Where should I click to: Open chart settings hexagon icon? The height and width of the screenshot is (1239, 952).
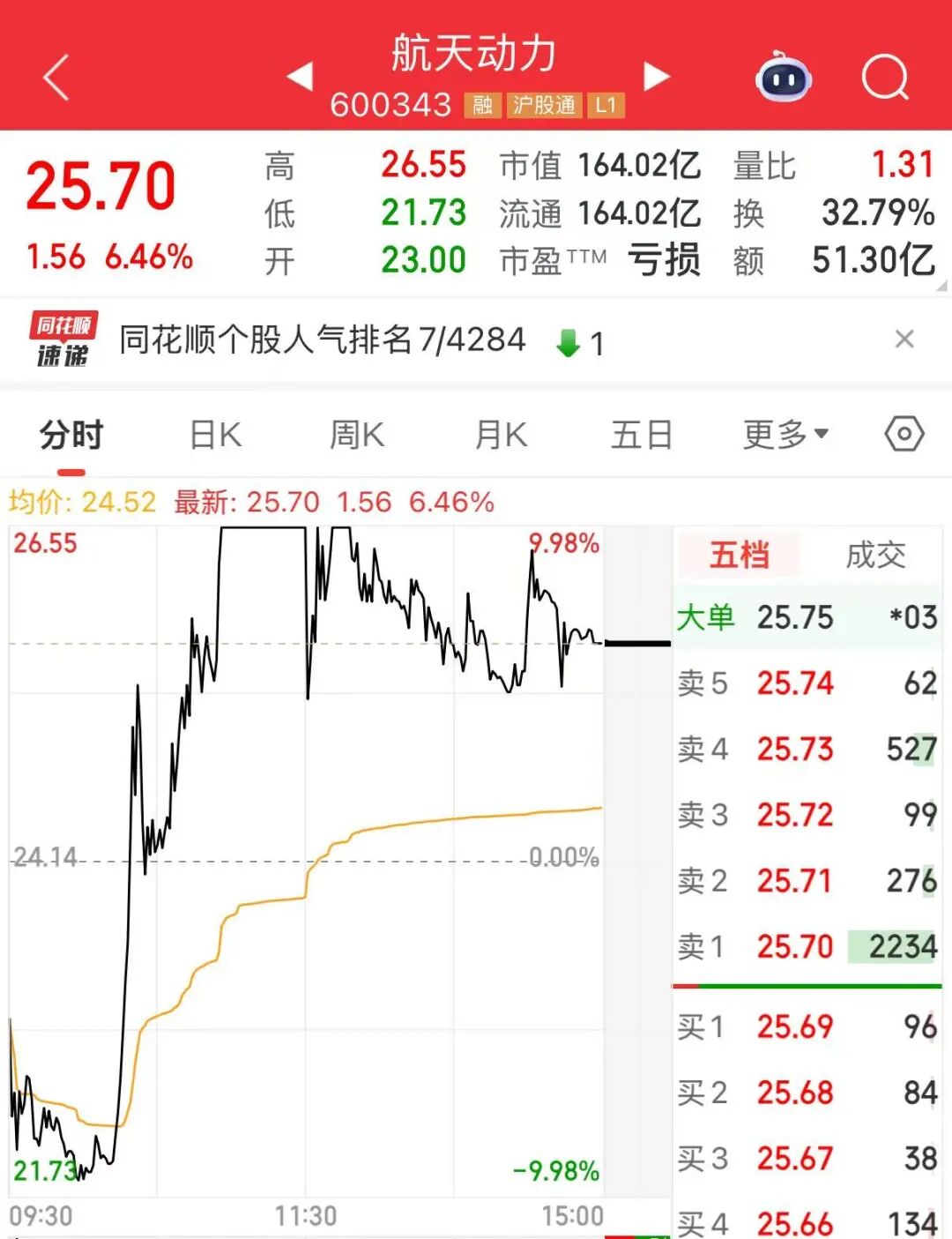tap(904, 434)
